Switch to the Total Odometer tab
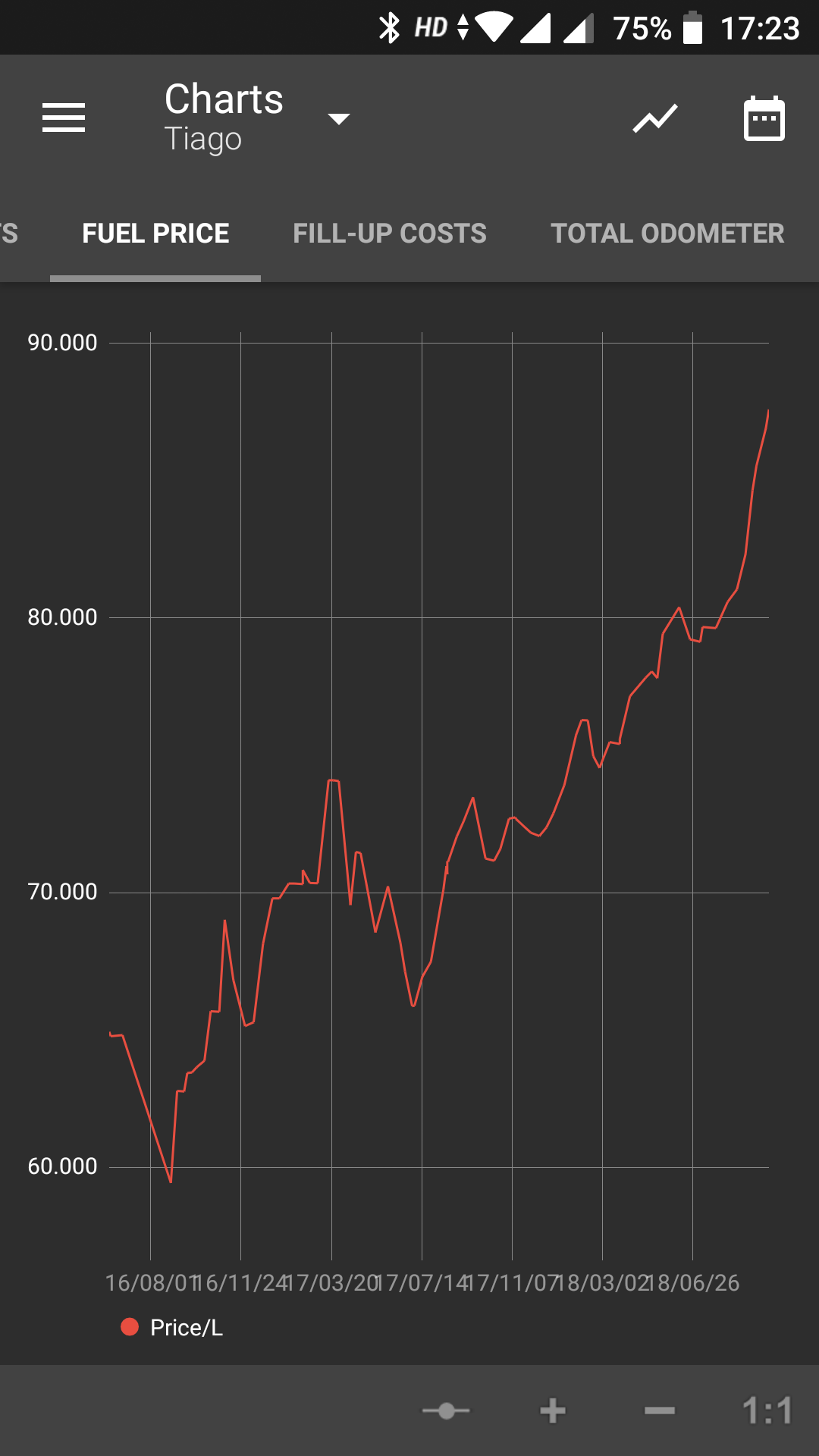The height and width of the screenshot is (1456, 819). (667, 234)
